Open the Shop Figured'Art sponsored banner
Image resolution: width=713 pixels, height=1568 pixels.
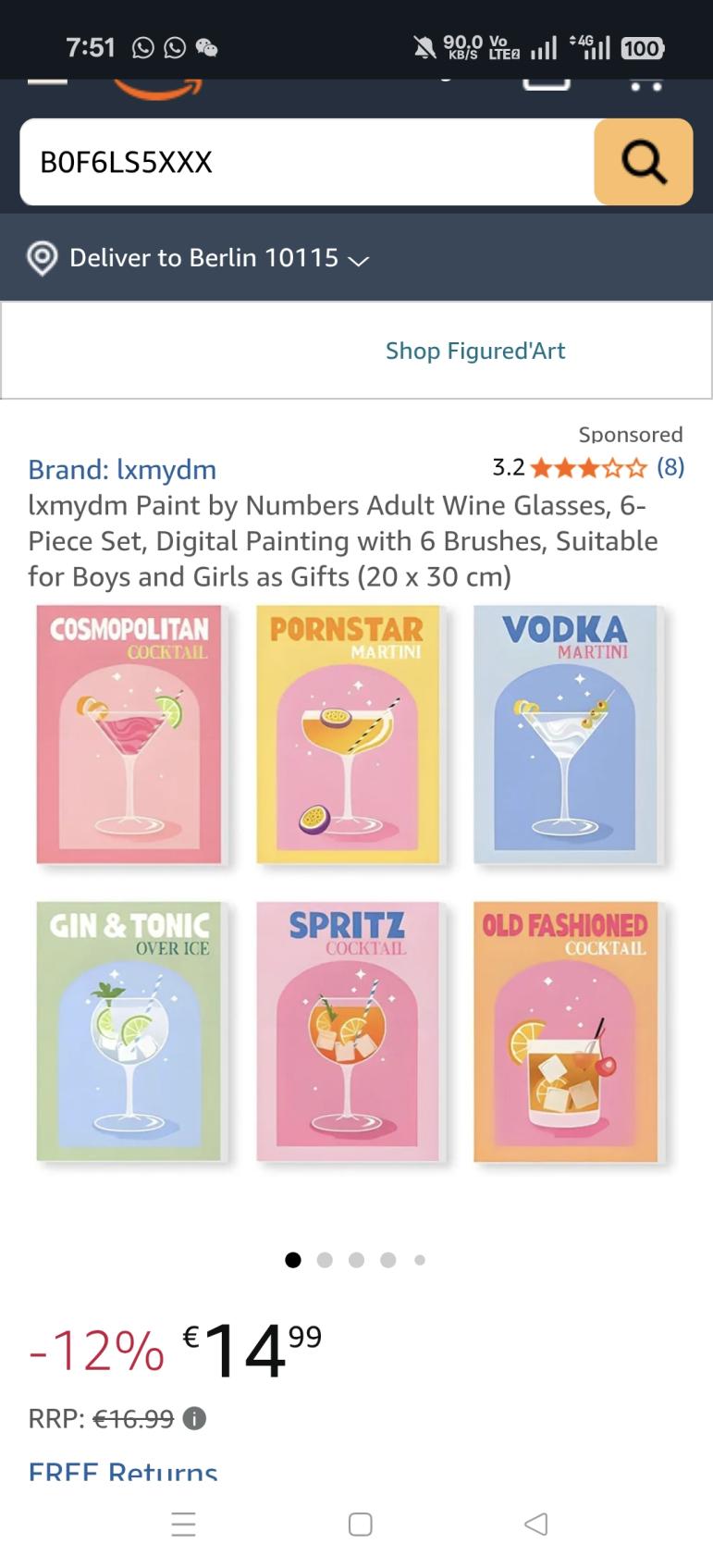click(x=474, y=351)
